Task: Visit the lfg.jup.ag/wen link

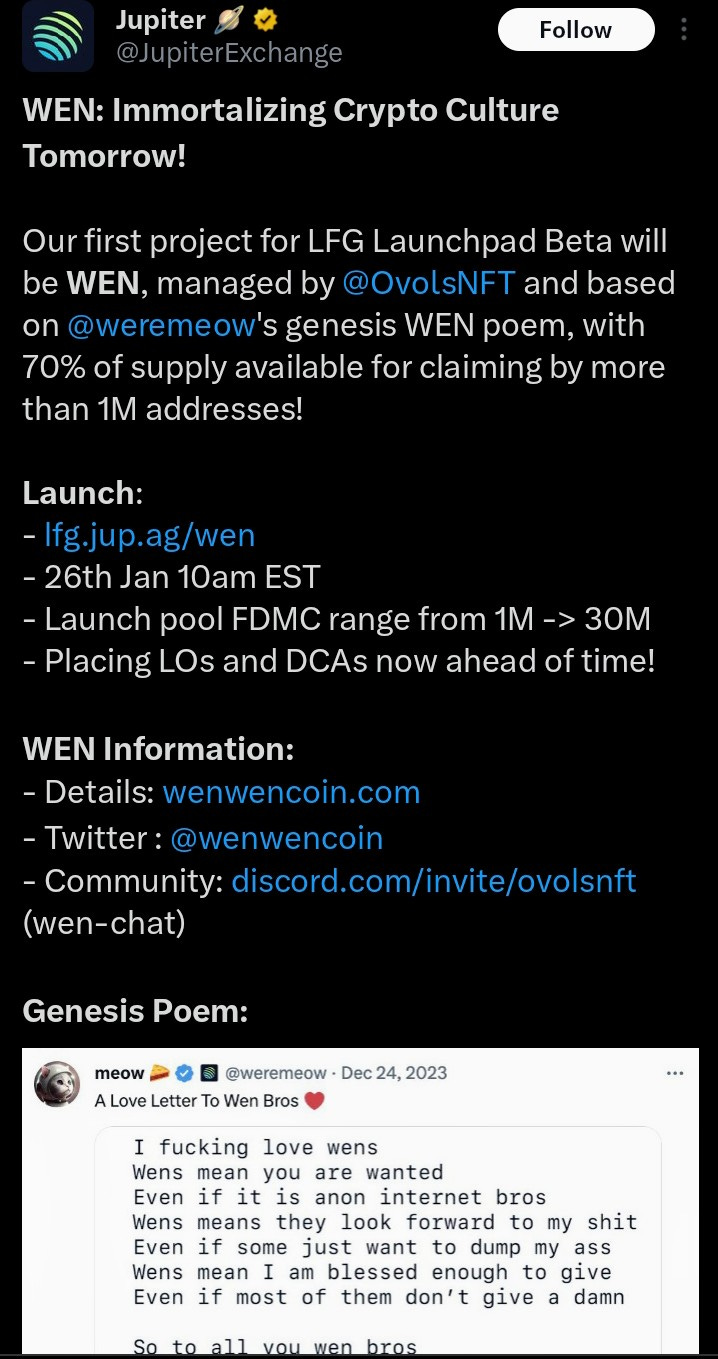Action: (150, 535)
